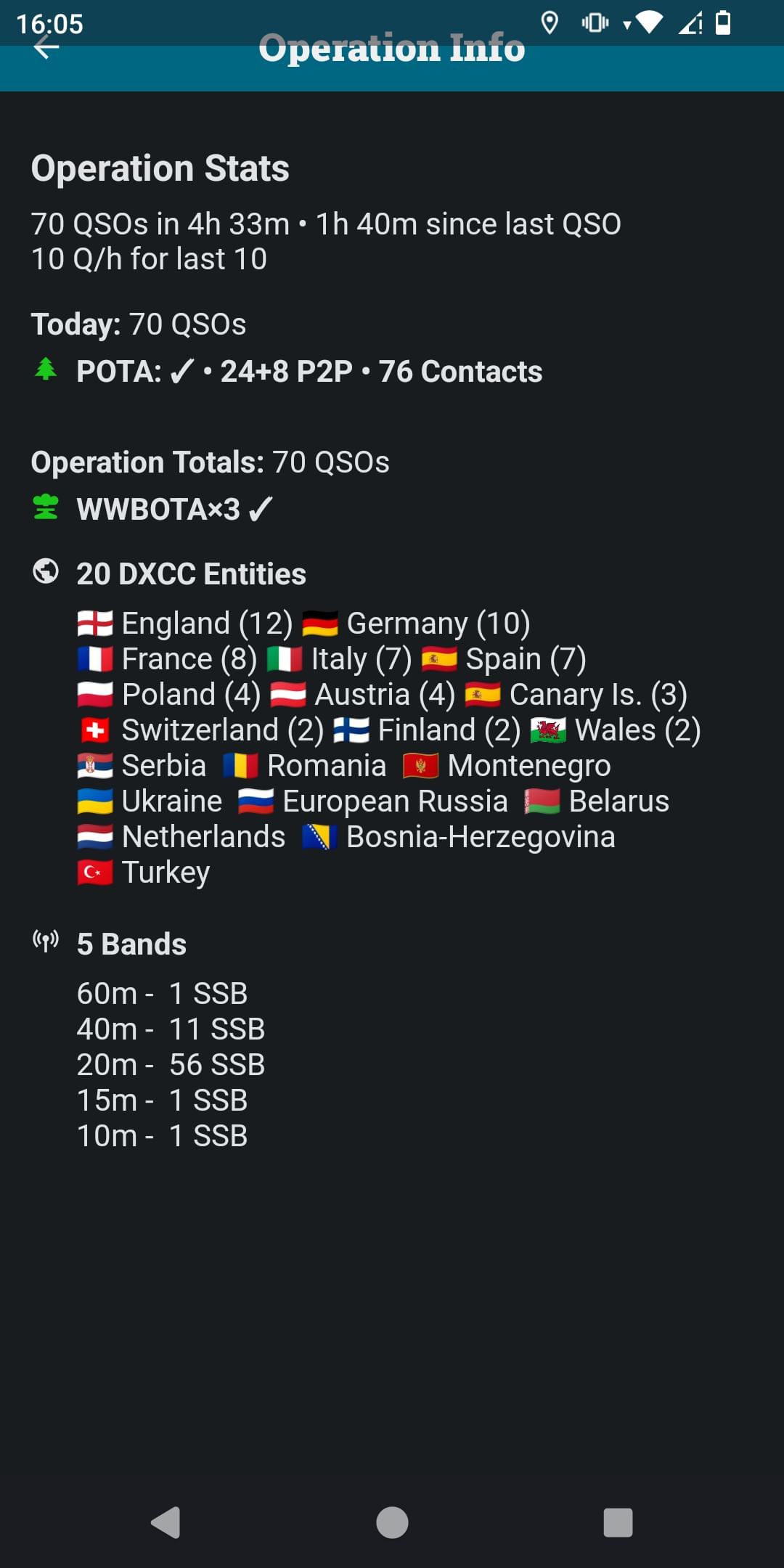This screenshot has height=1568, width=784.
Task: Go to the home screen
Action: click(392, 1522)
